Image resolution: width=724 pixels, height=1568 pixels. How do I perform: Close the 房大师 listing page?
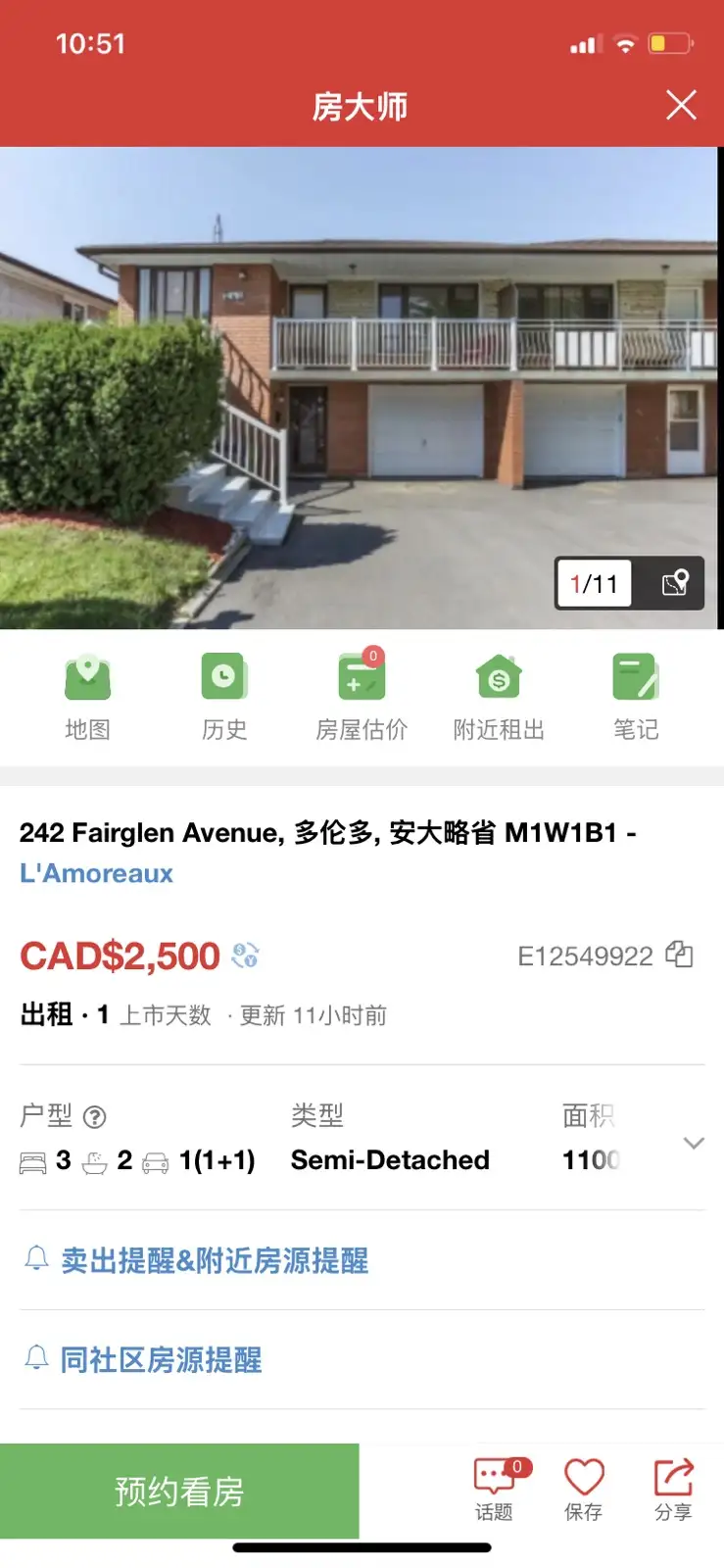pyautogui.click(x=681, y=105)
